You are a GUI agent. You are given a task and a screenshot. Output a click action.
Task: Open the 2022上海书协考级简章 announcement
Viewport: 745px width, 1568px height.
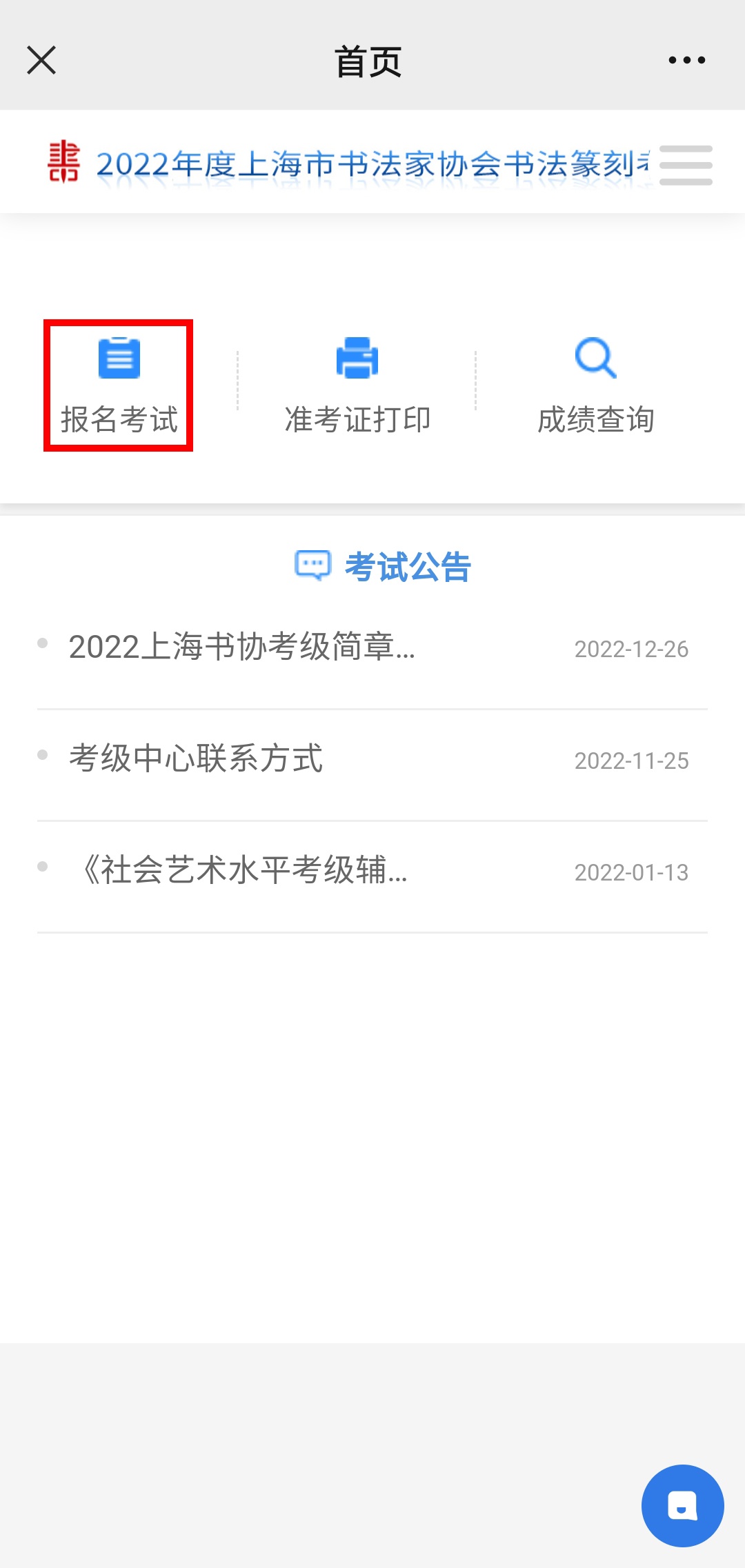coord(241,648)
